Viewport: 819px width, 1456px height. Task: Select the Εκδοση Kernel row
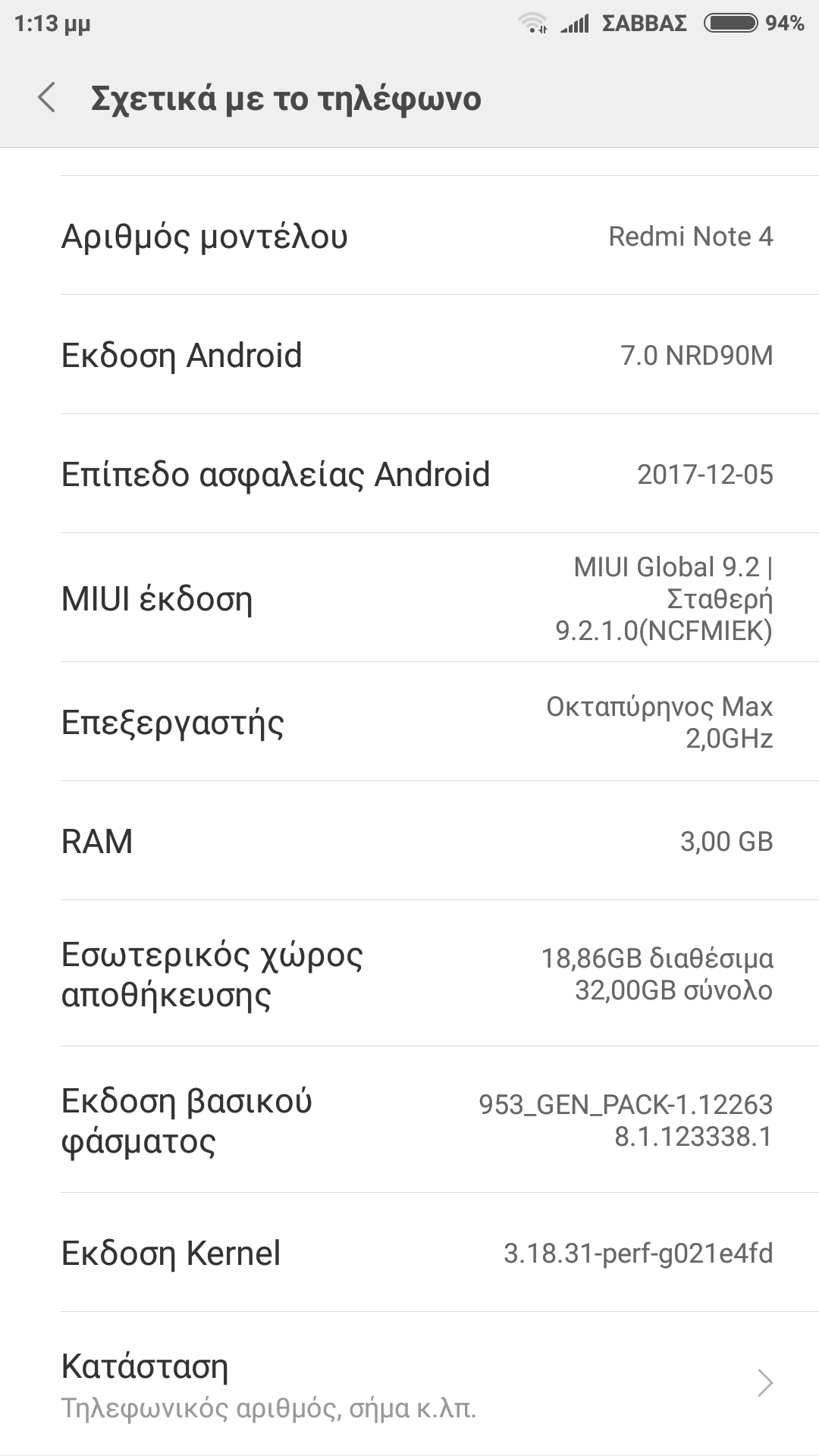pos(409,1253)
